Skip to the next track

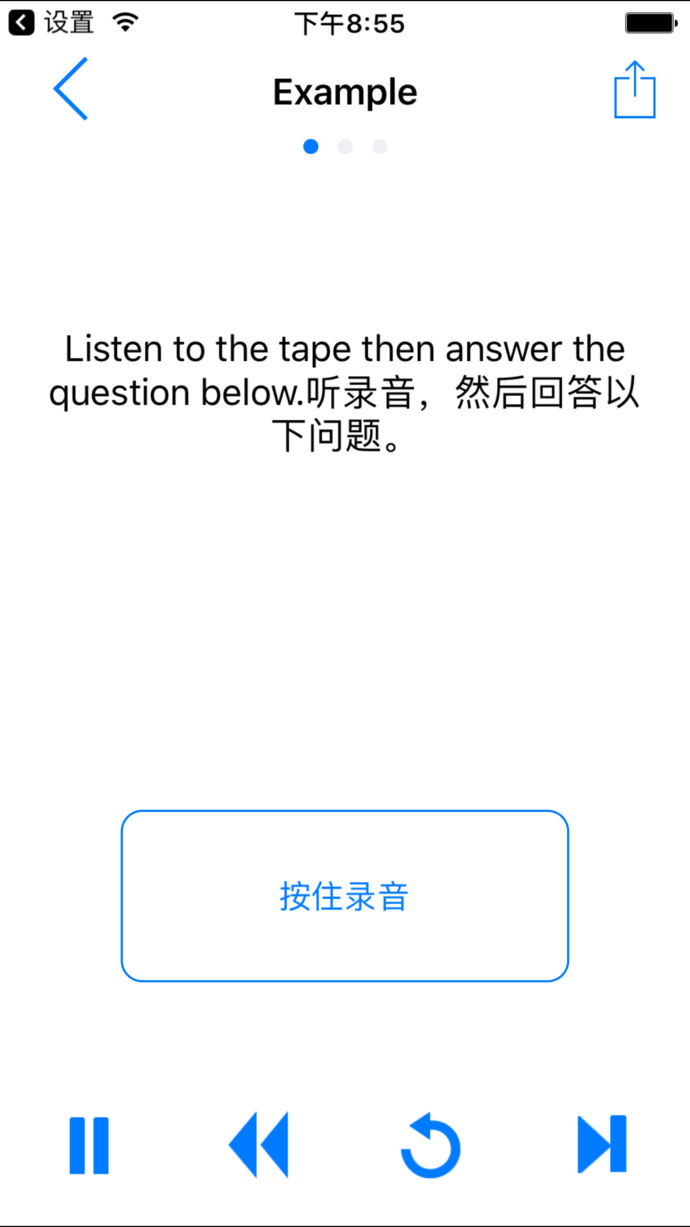(x=602, y=1145)
